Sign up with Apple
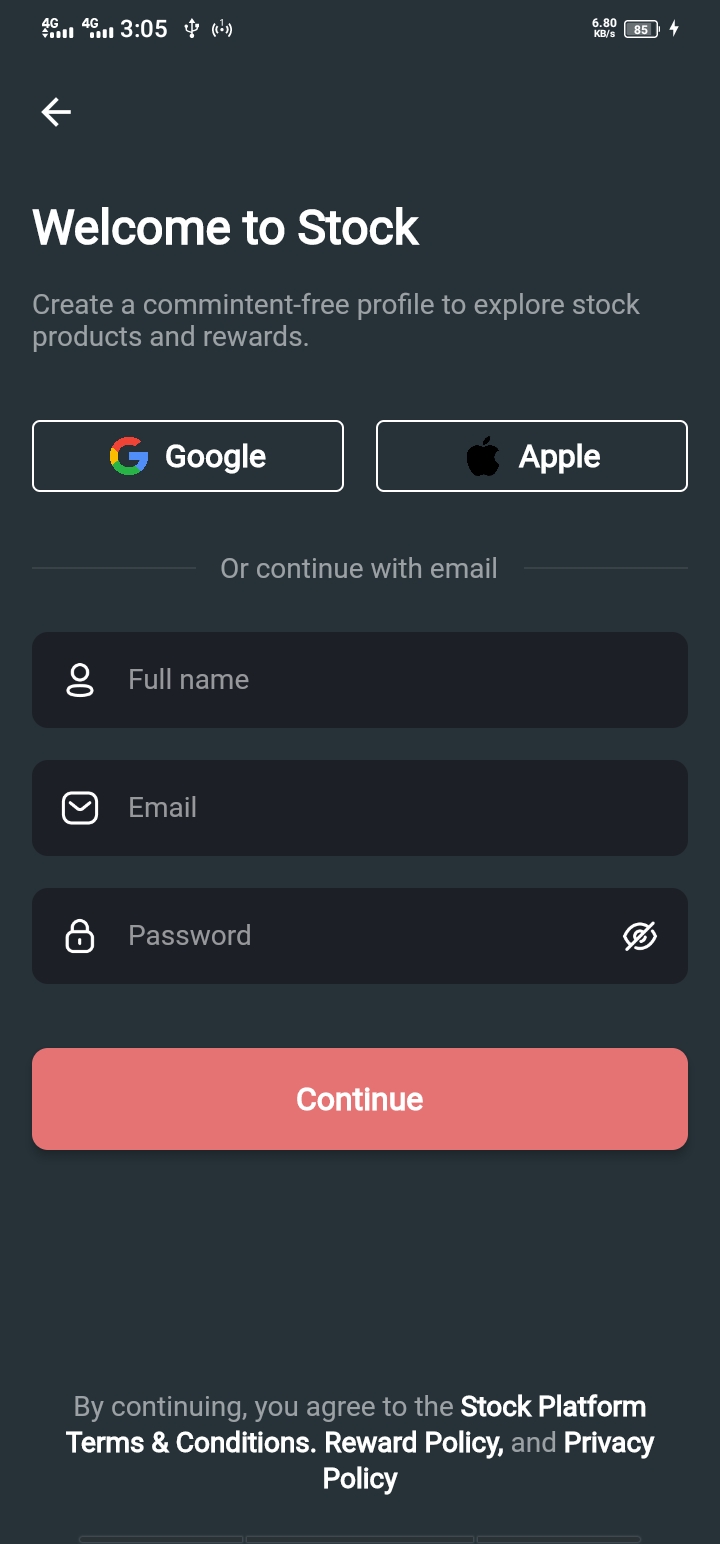This screenshot has width=720, height=1544. tap(532, 456)
